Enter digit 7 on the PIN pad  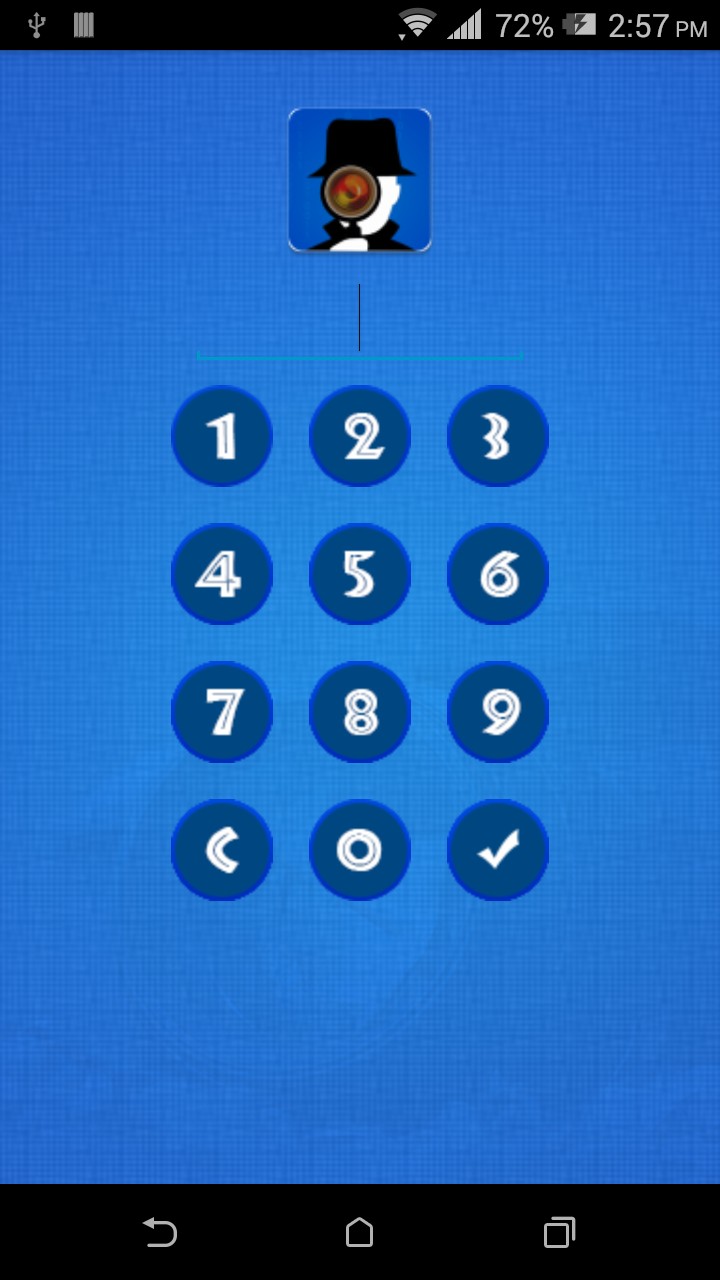[x=222, y=712]
